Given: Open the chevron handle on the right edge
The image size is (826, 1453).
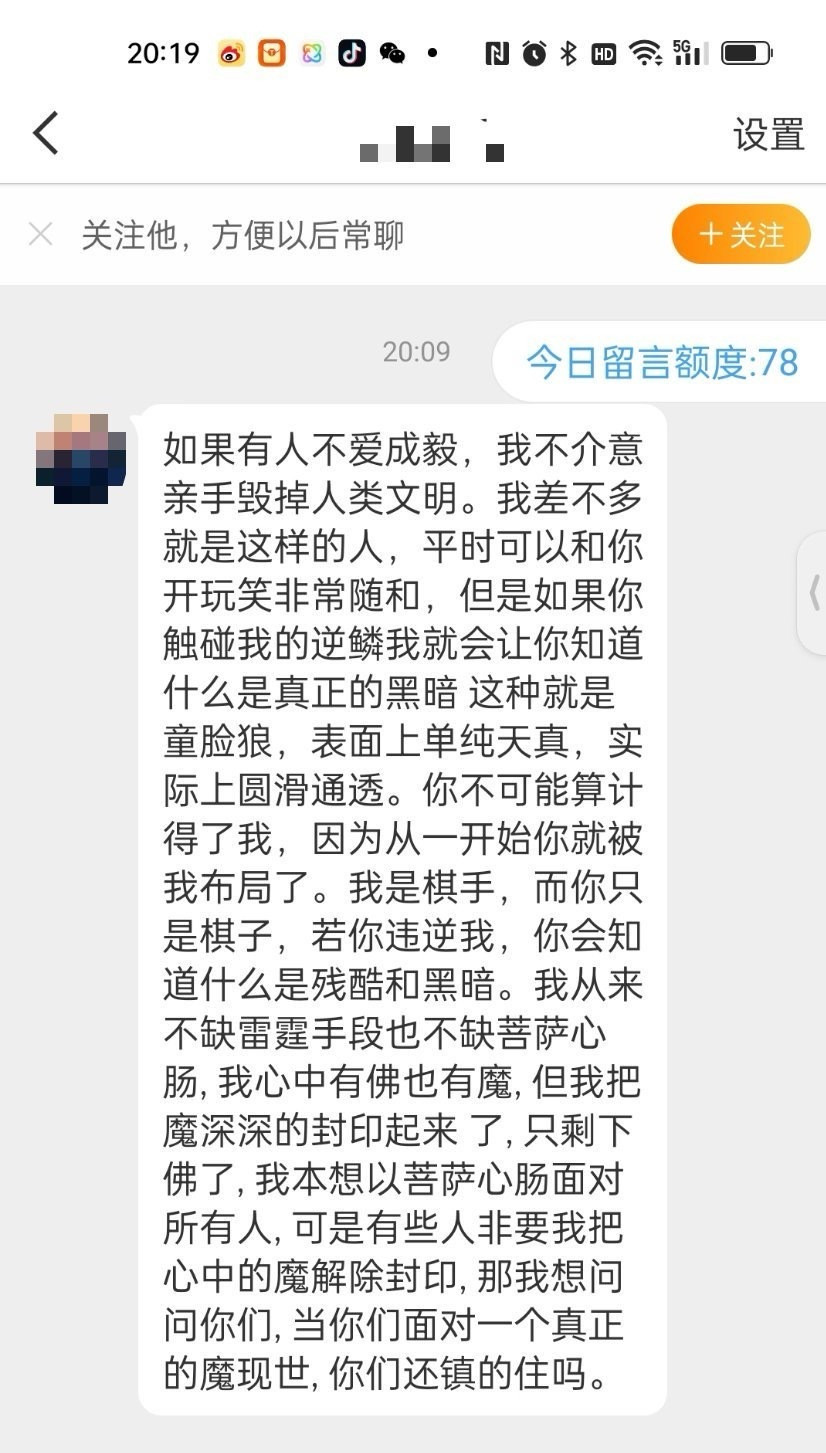Looking at the screenshot, I should pos(815,592).
